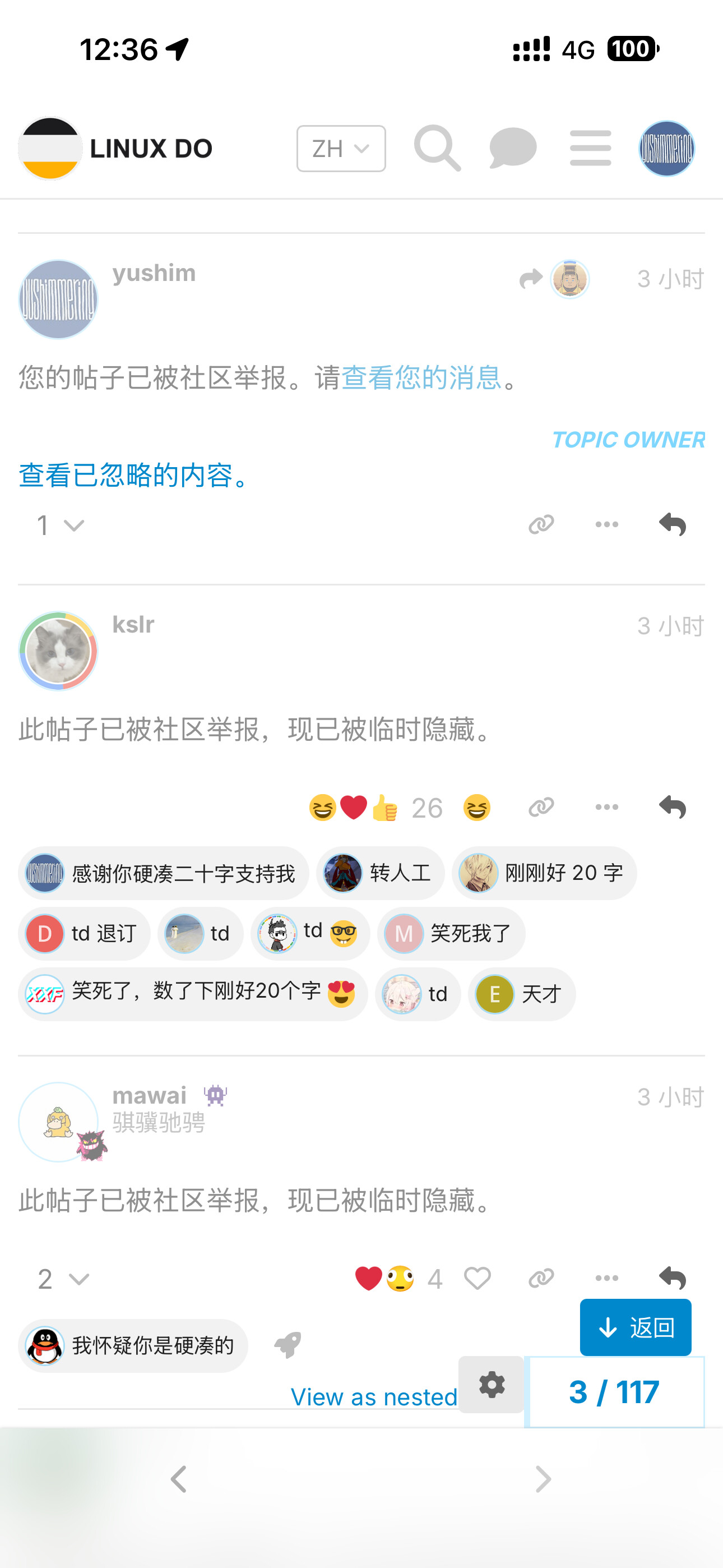Open the gear settings button

tap(491, 1385)
